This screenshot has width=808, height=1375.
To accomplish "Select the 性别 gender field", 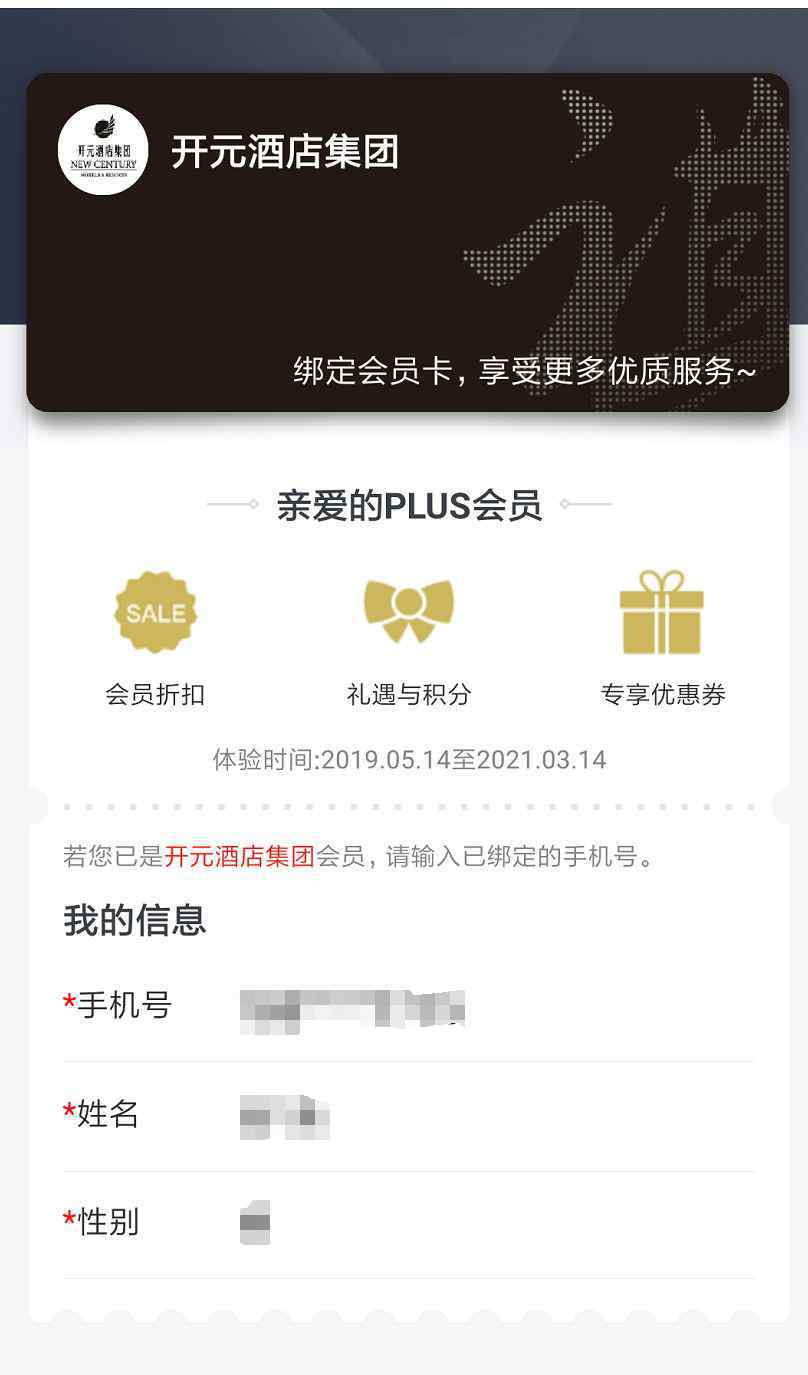I will pos(408,1223).
